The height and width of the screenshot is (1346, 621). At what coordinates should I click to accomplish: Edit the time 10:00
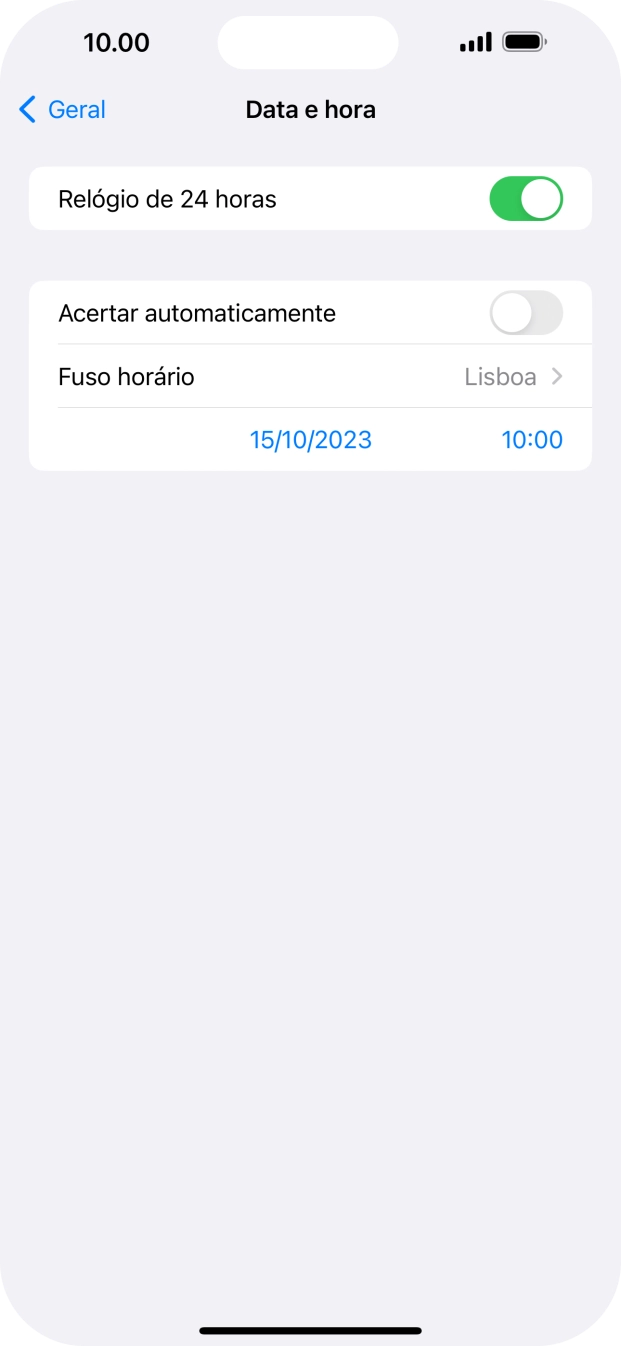tap(531, 440)
